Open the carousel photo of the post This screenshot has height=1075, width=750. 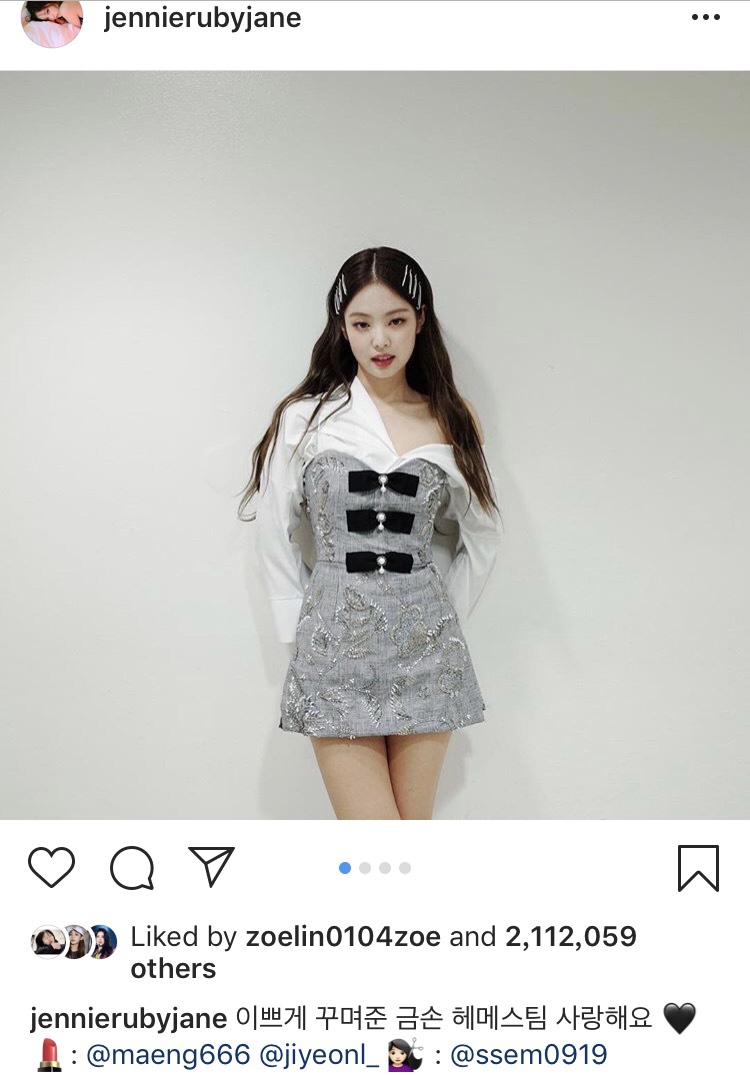click(375, 445)
